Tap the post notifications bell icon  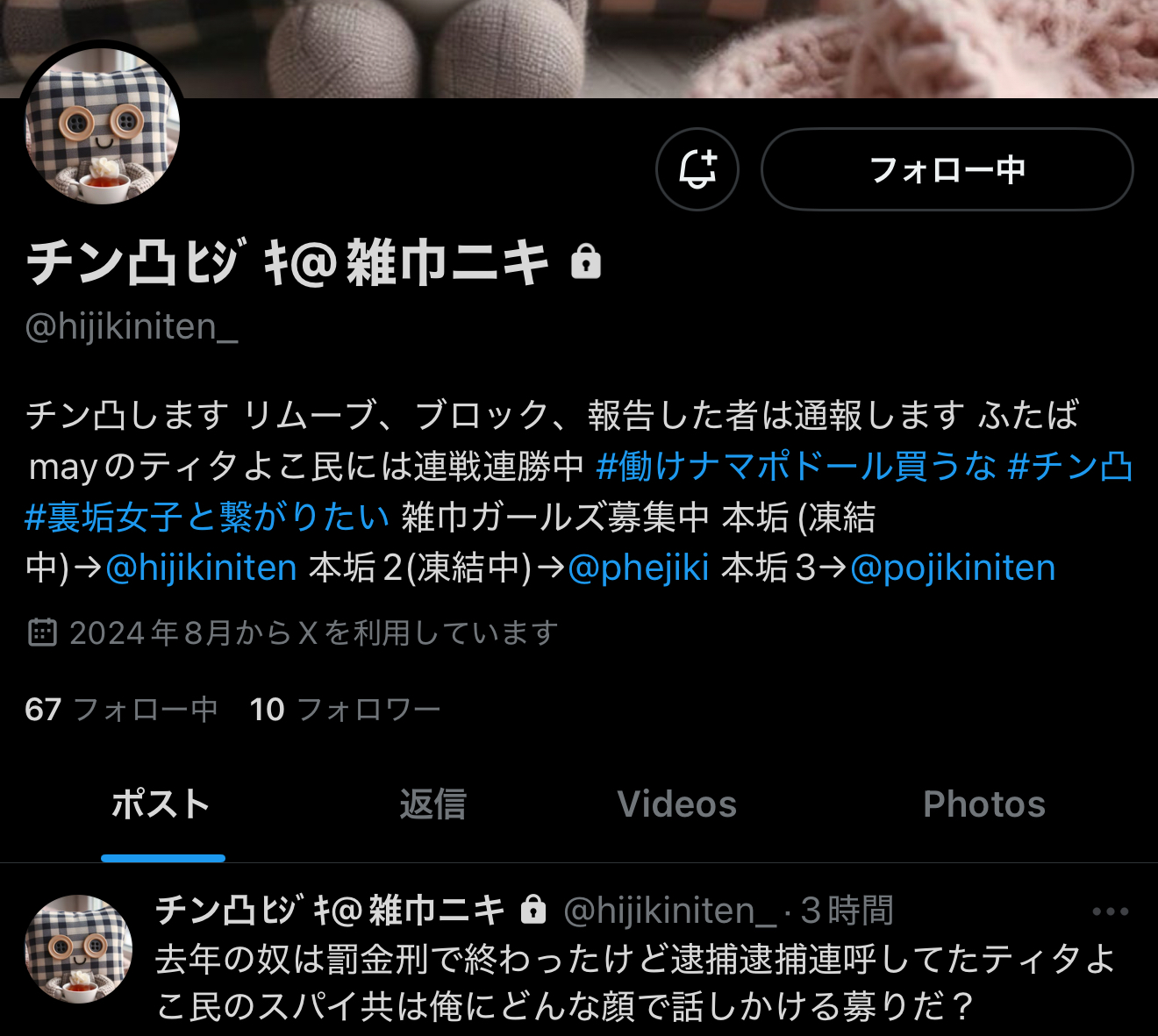[x=697, y=169]
